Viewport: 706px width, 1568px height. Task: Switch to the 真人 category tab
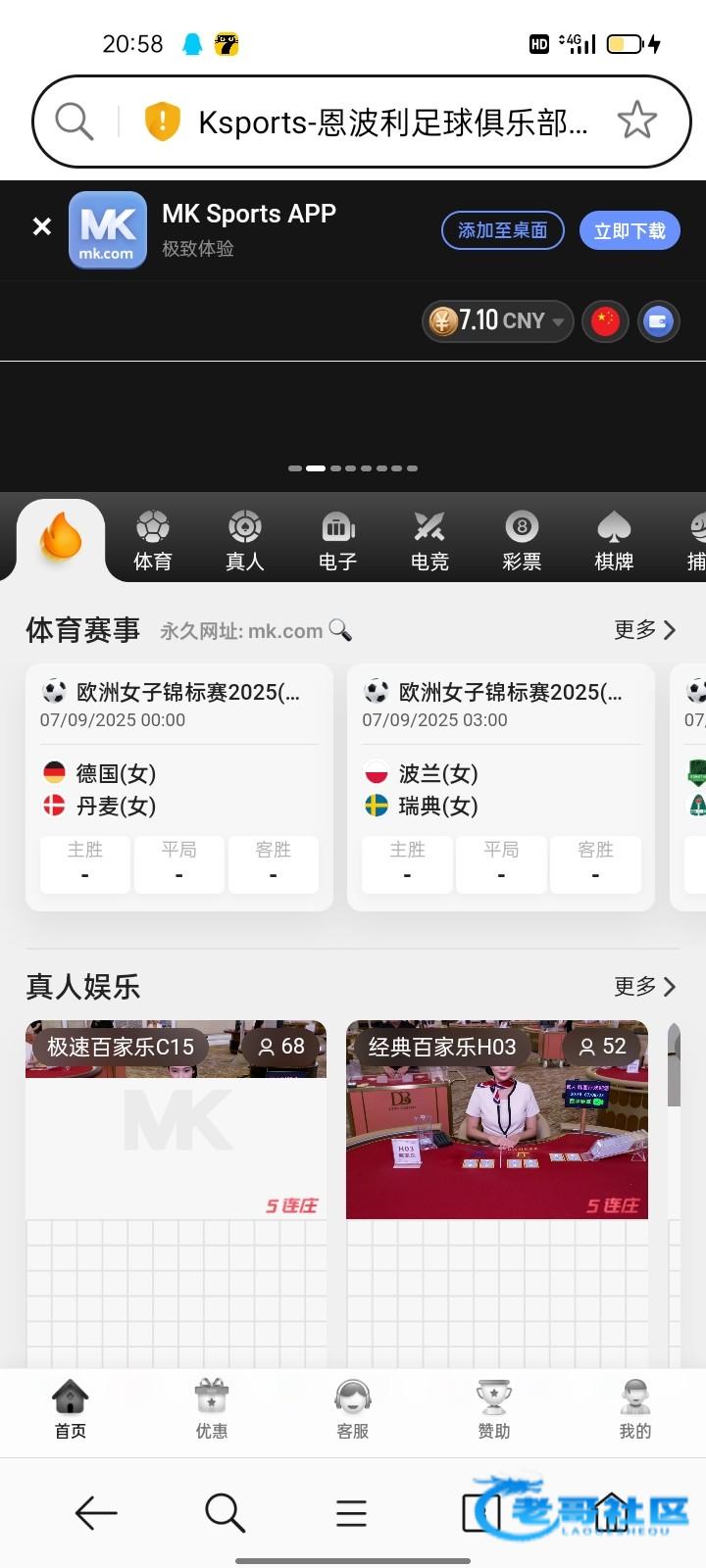(x=244, y=541)
